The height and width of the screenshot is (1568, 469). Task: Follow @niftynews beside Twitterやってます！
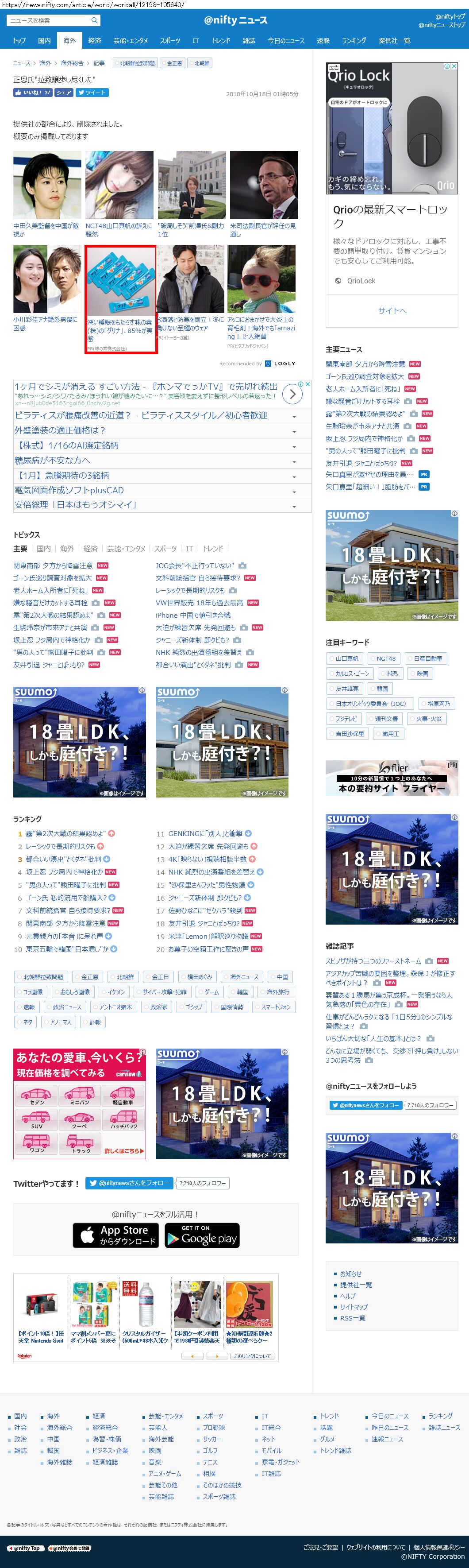[x=129, y=1183]
